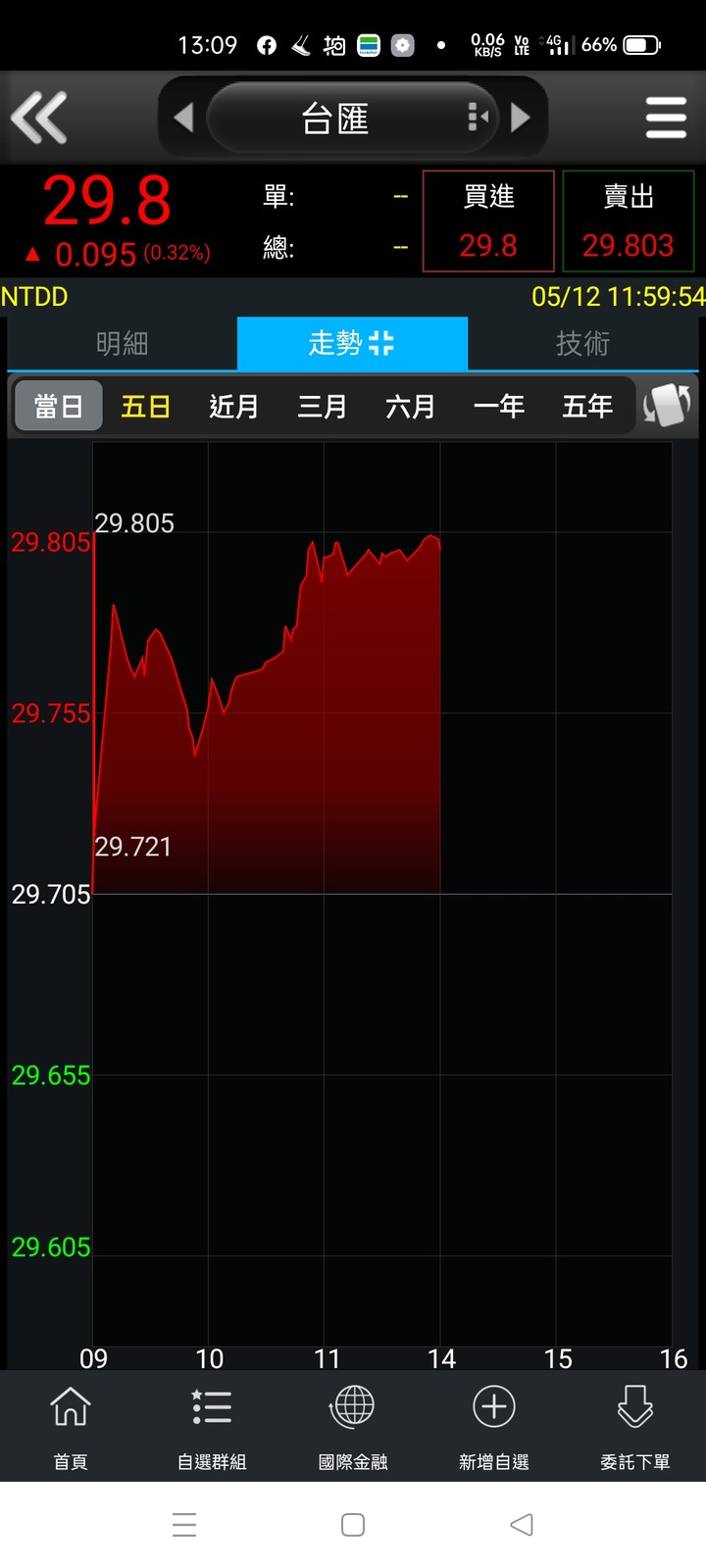
Task: Open the hamburger menu
Action: [666, 118]
